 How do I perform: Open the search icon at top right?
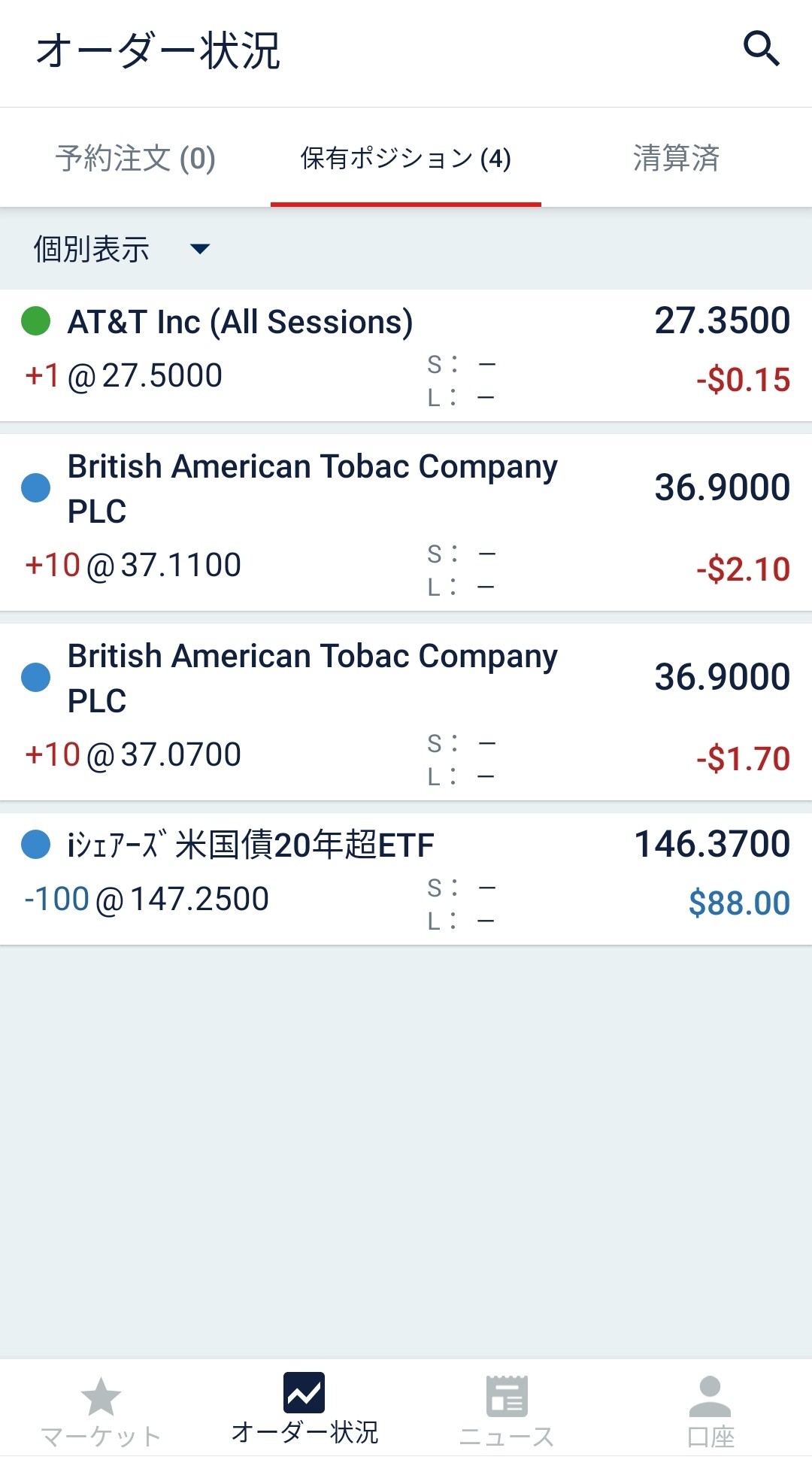click(762, 50)
